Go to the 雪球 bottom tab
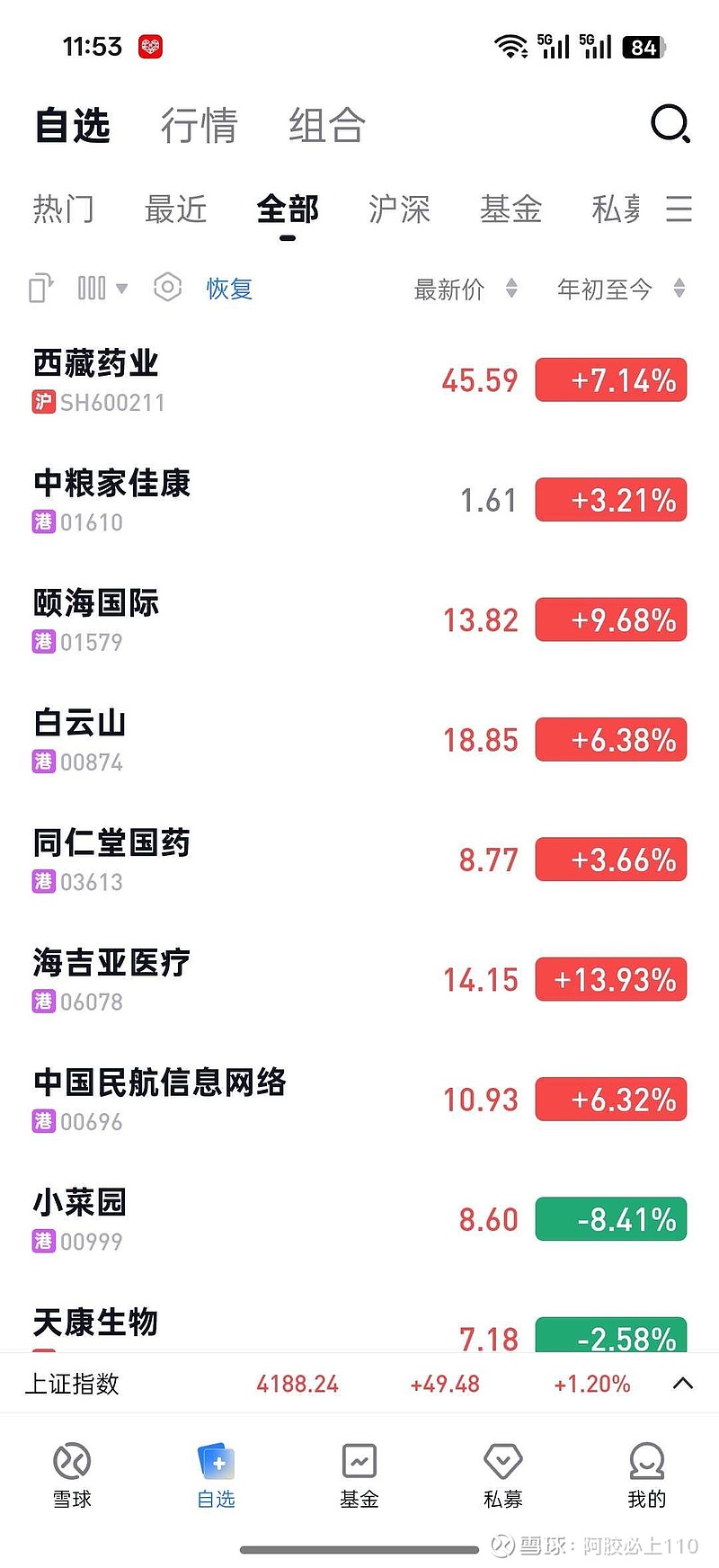The width and height of the screenshot is (719, 1568). coord(72,1475)
